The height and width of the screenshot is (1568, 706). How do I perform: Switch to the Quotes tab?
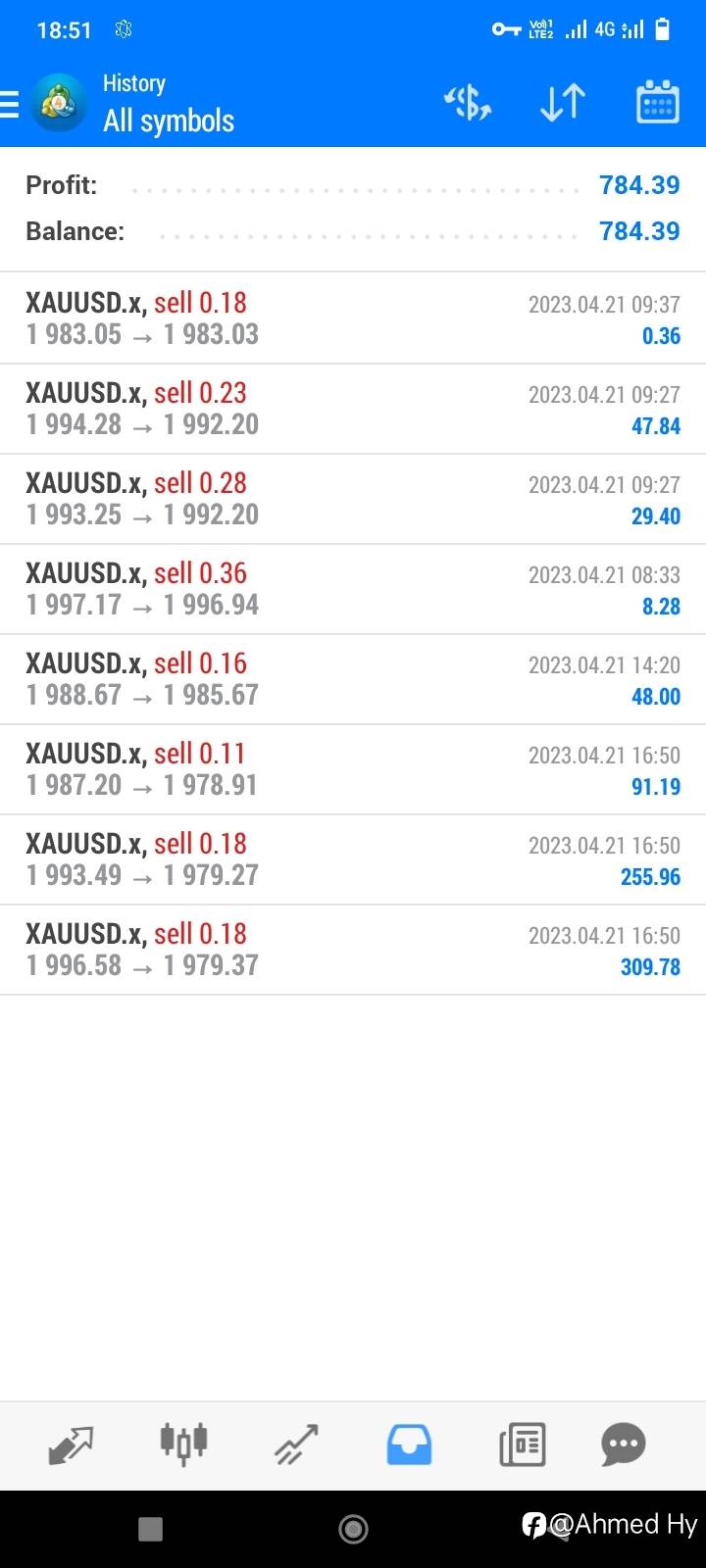(71, 1445)
